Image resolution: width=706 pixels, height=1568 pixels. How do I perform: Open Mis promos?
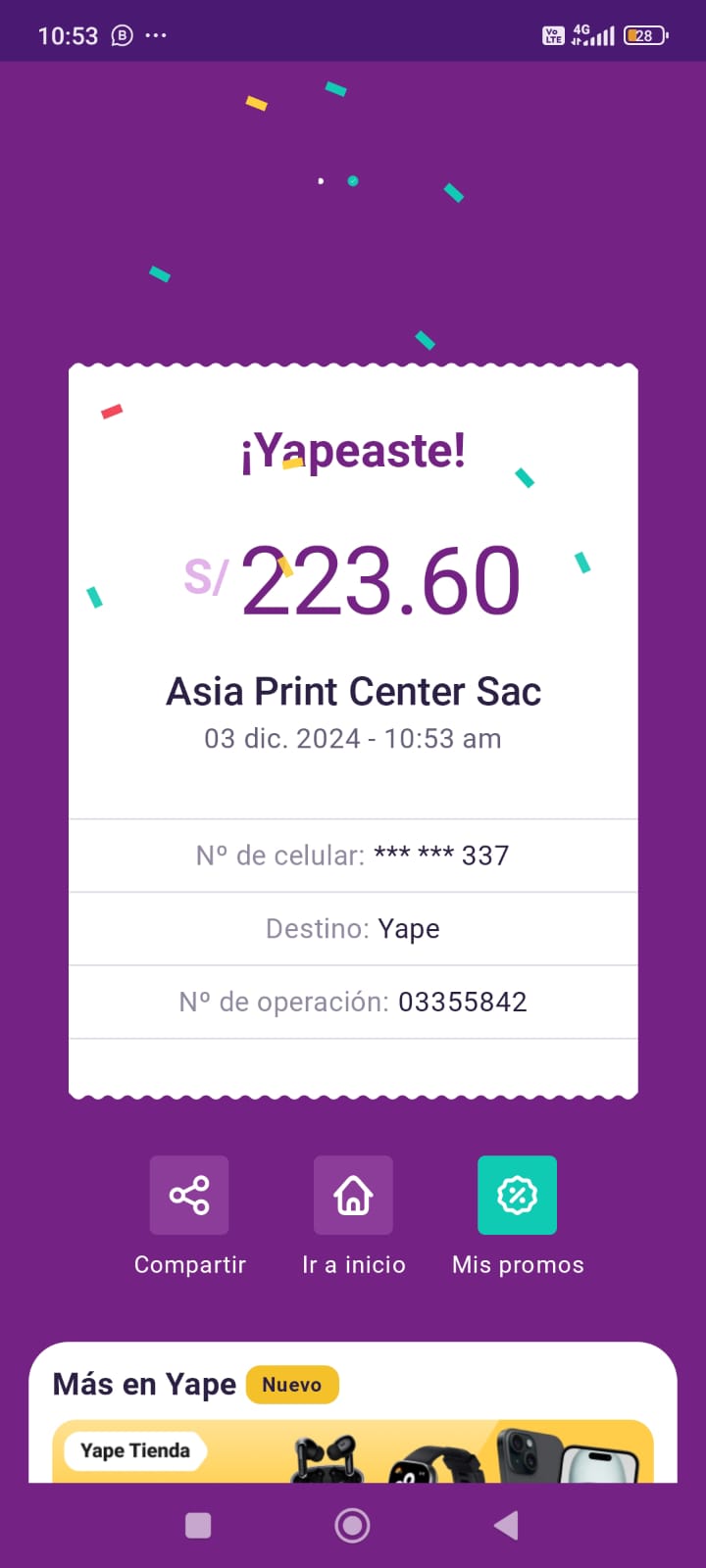517,1195
